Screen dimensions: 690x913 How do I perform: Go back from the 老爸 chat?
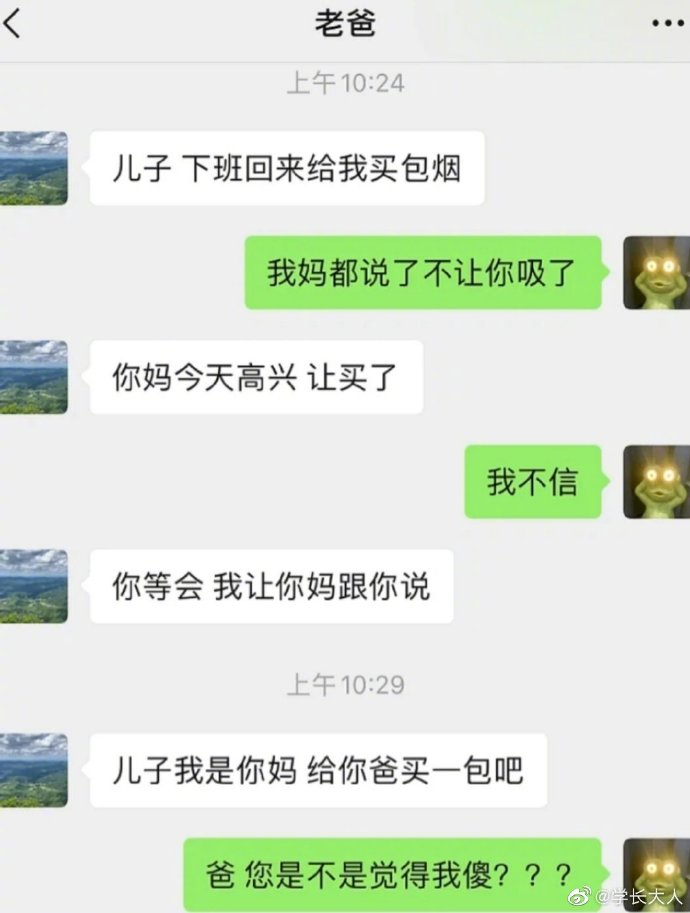pyautogui.click(x=13, y=24)
